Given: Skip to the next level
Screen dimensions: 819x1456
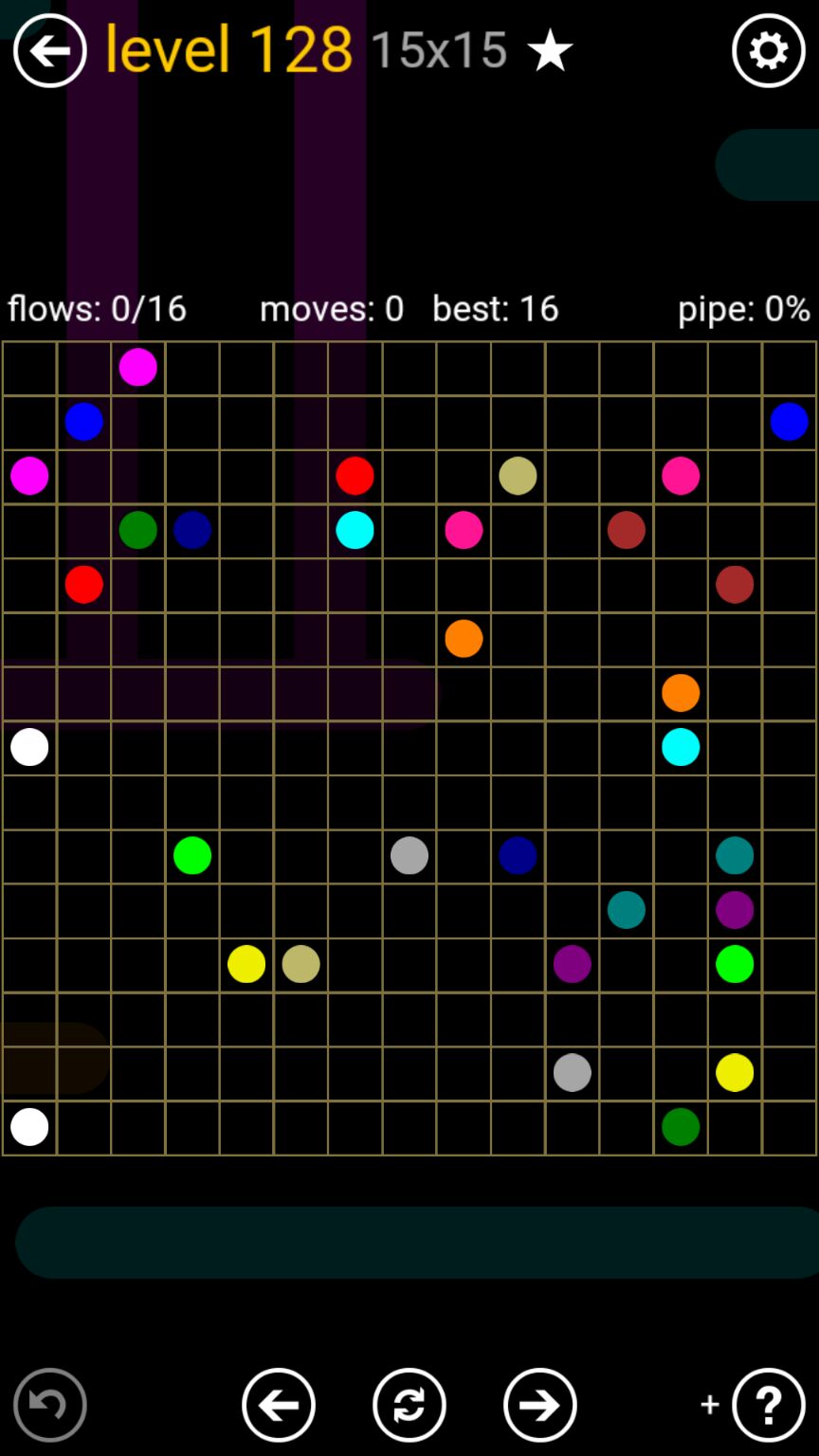Looking at the screenshot, I should point(540,1405).
